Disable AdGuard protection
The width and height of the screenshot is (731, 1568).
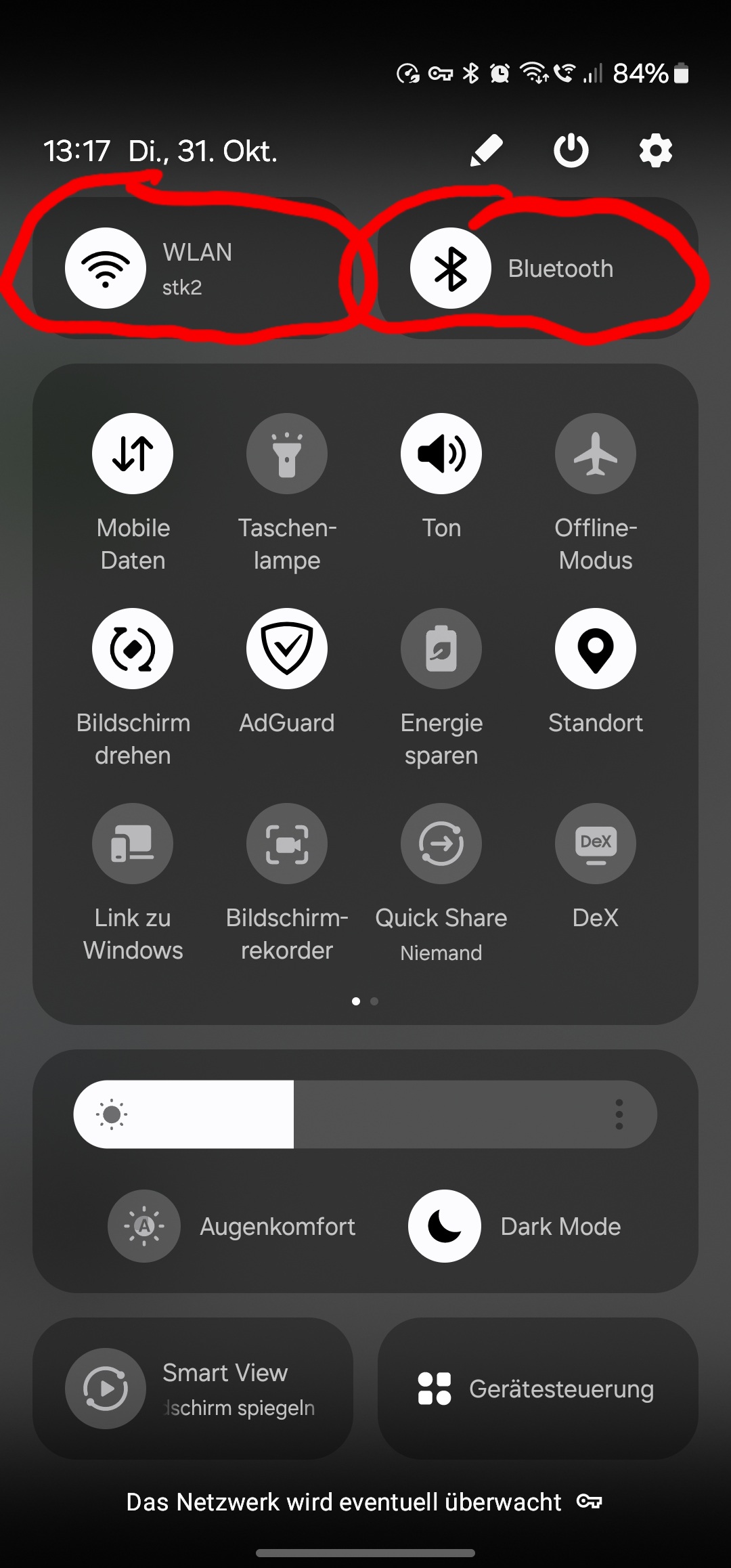pos(287,649)
